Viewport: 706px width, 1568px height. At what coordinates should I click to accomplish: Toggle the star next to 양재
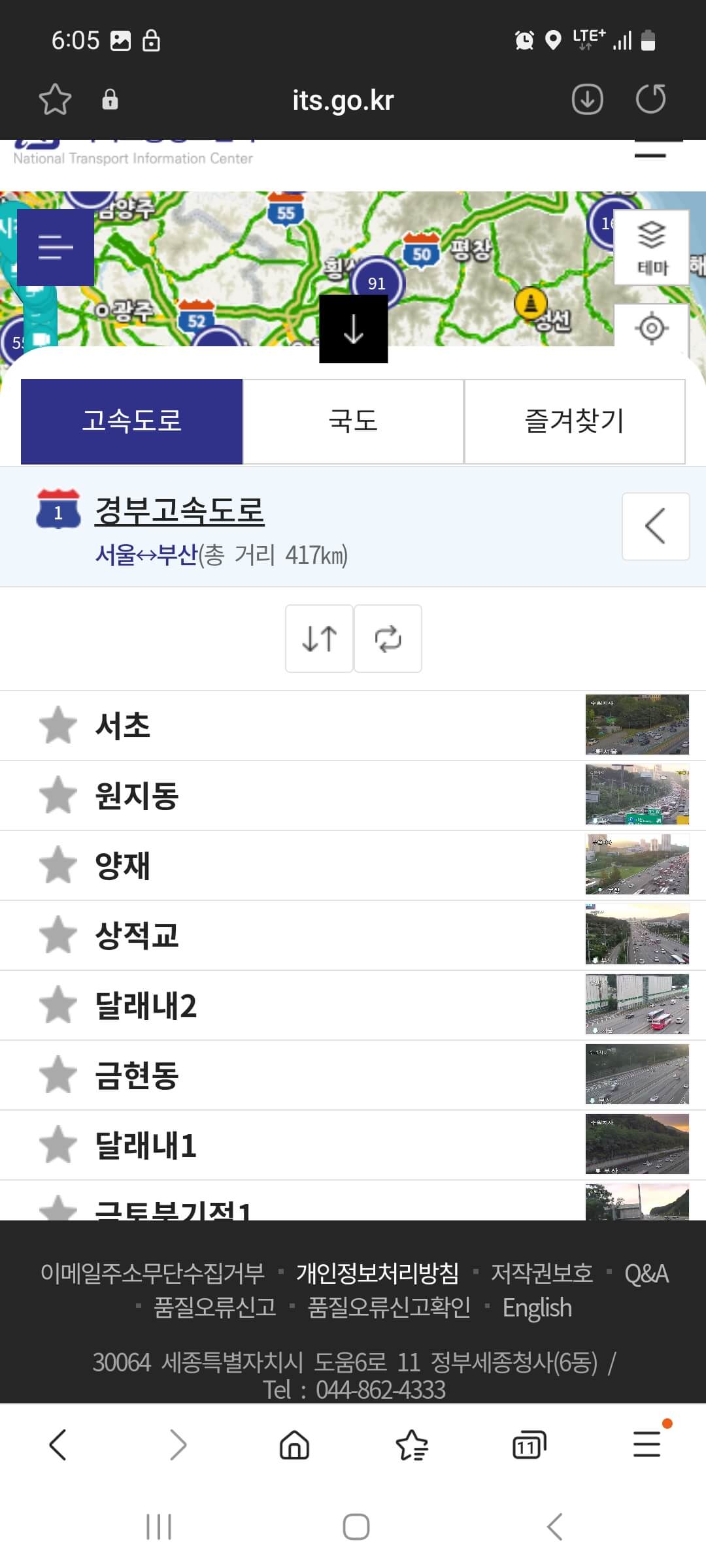[x=58, y=865]
